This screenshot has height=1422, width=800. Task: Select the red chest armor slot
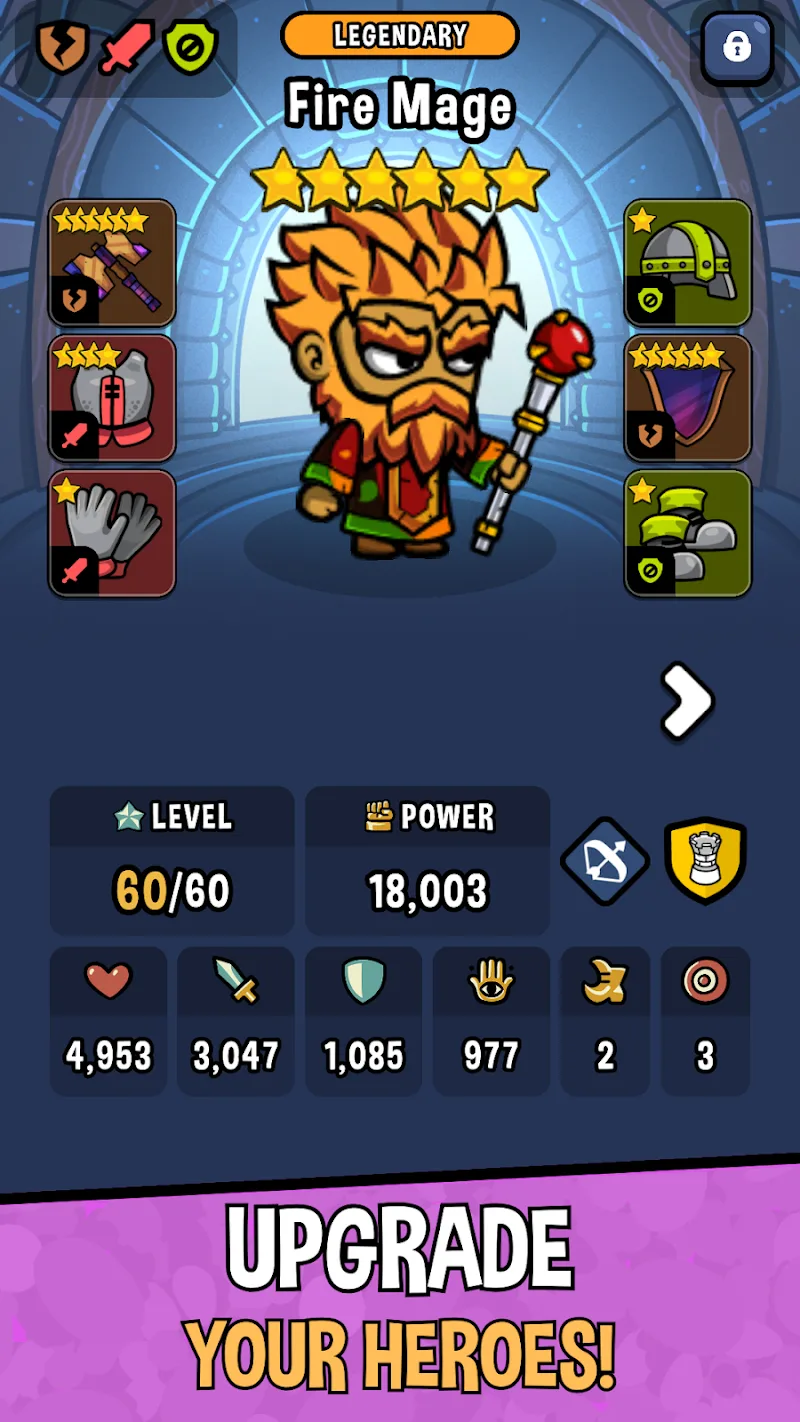112,398
